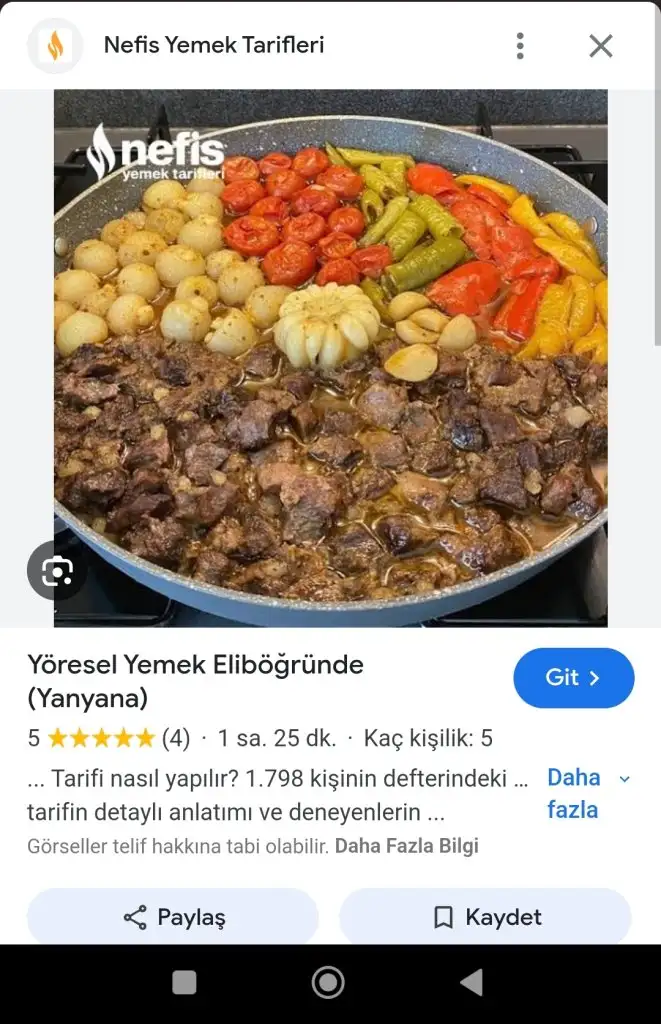Share this recipe with Paylaş

click(x=173, y=917)
